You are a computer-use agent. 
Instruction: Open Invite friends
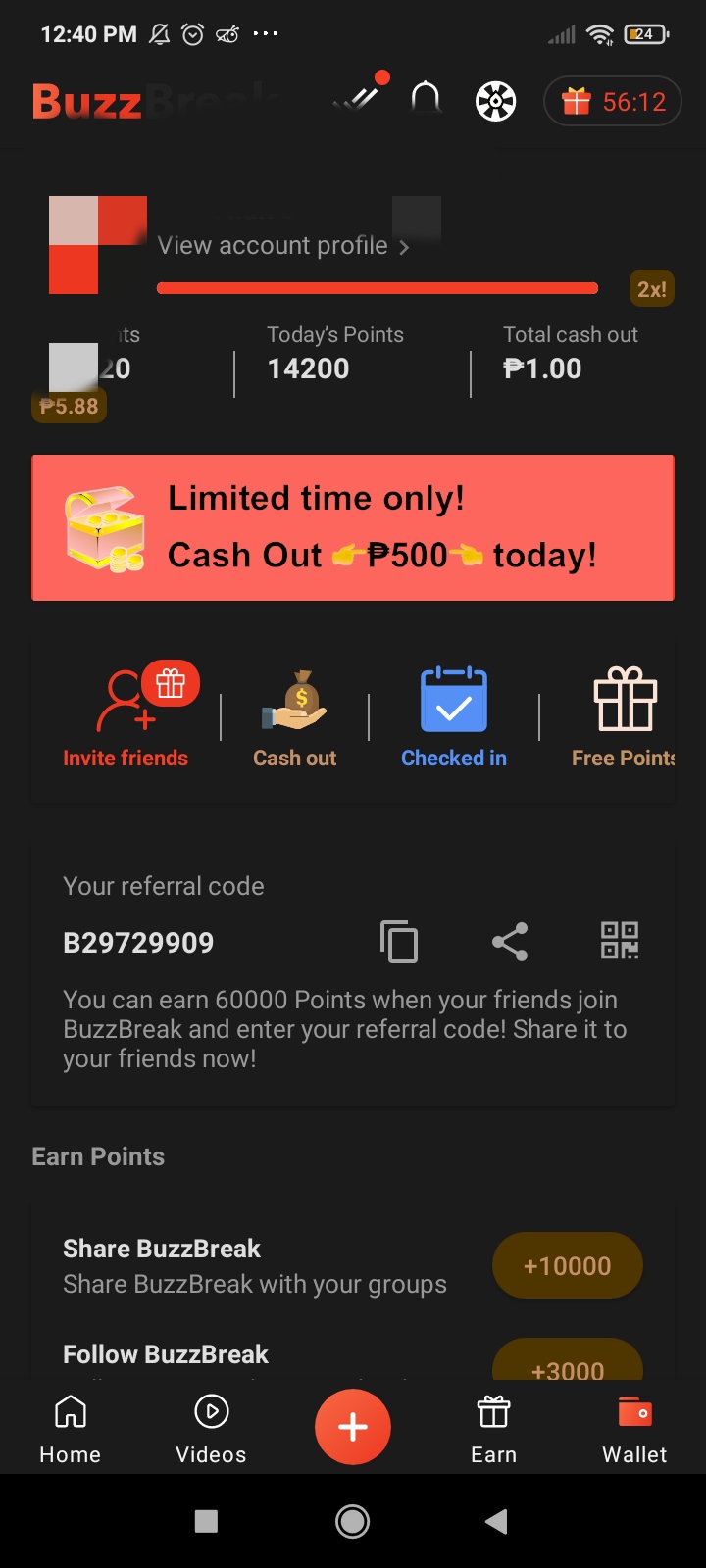point(126,717)
